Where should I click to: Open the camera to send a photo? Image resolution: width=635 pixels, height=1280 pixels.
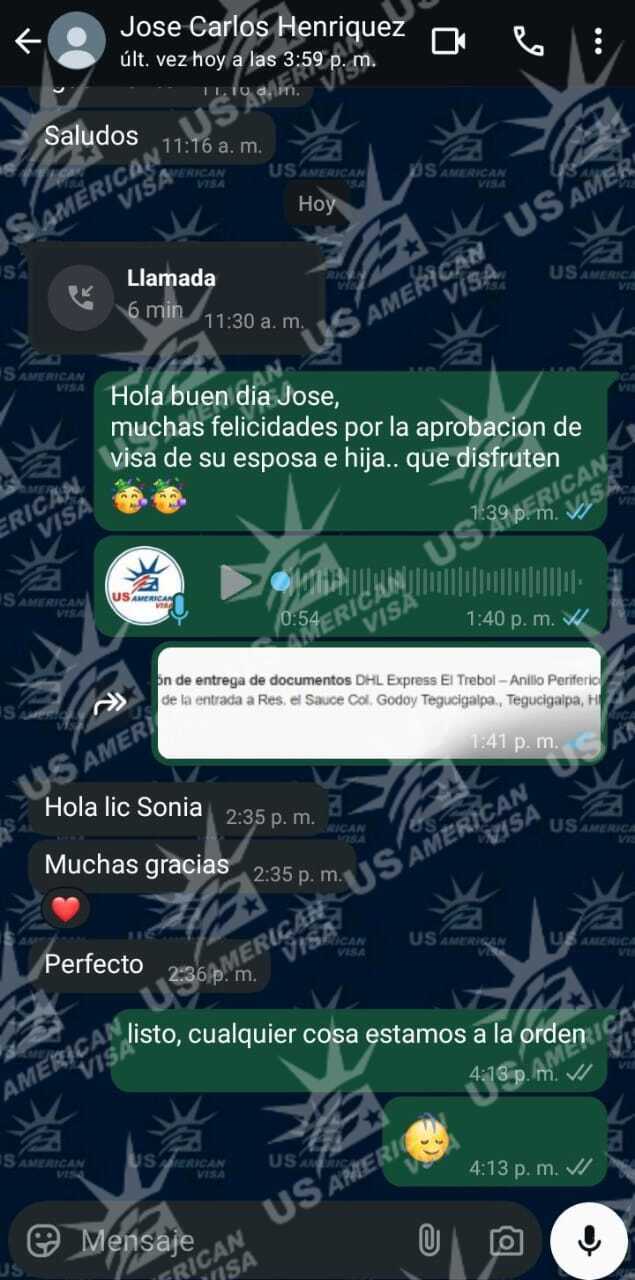pyautogui.click(x=506, y=1241)
